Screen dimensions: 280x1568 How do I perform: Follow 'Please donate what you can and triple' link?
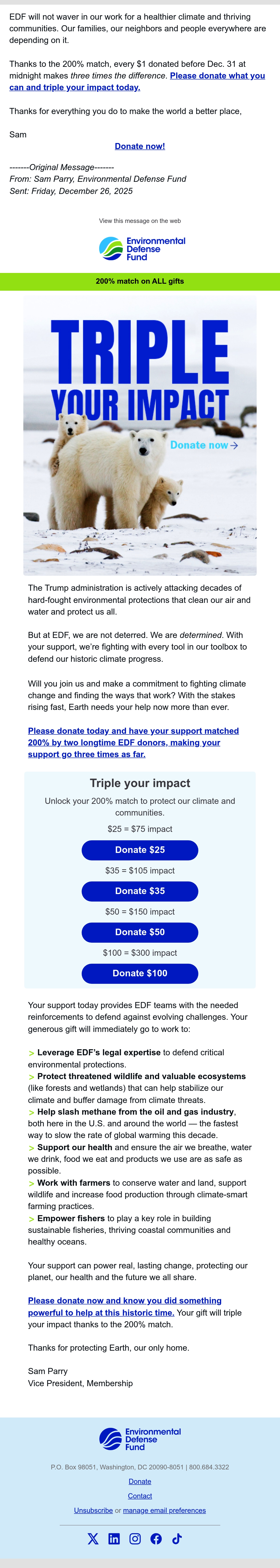pyautogui.click(x=137, y=82)
